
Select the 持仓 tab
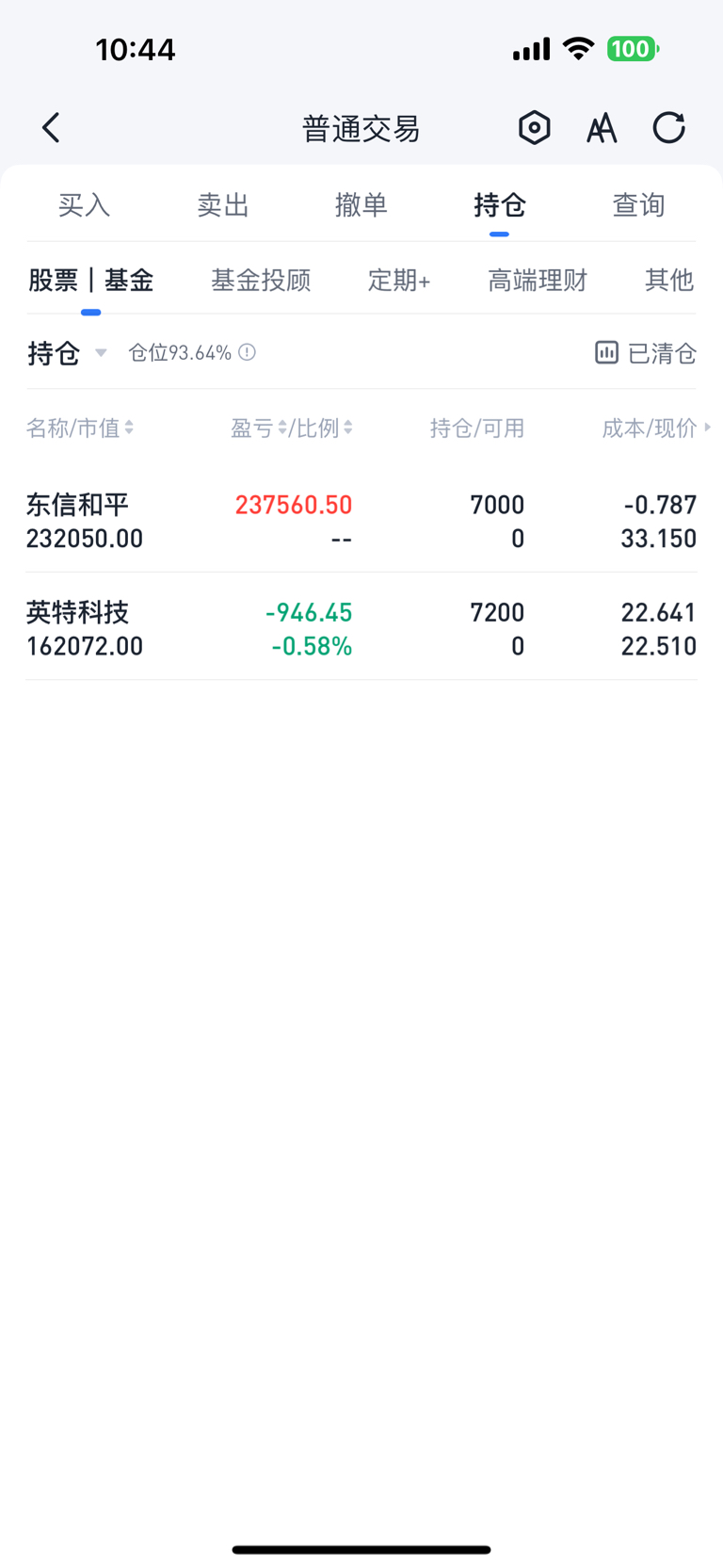pyautogui.click(x=499, y=205)
